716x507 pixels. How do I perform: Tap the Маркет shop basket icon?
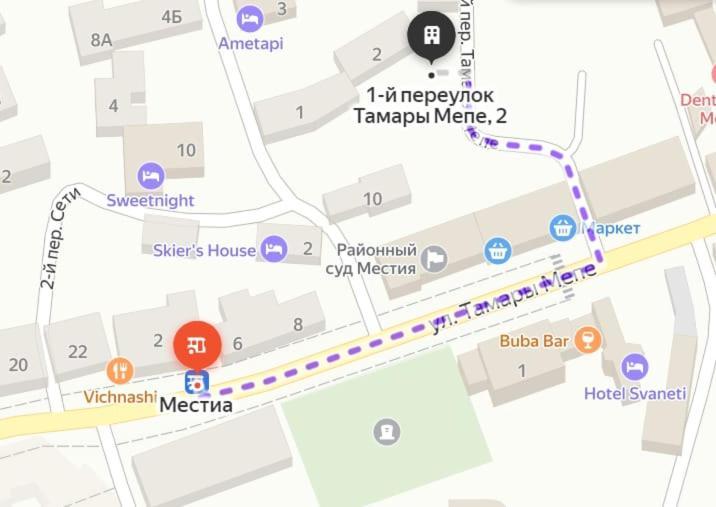click(563, 228)
